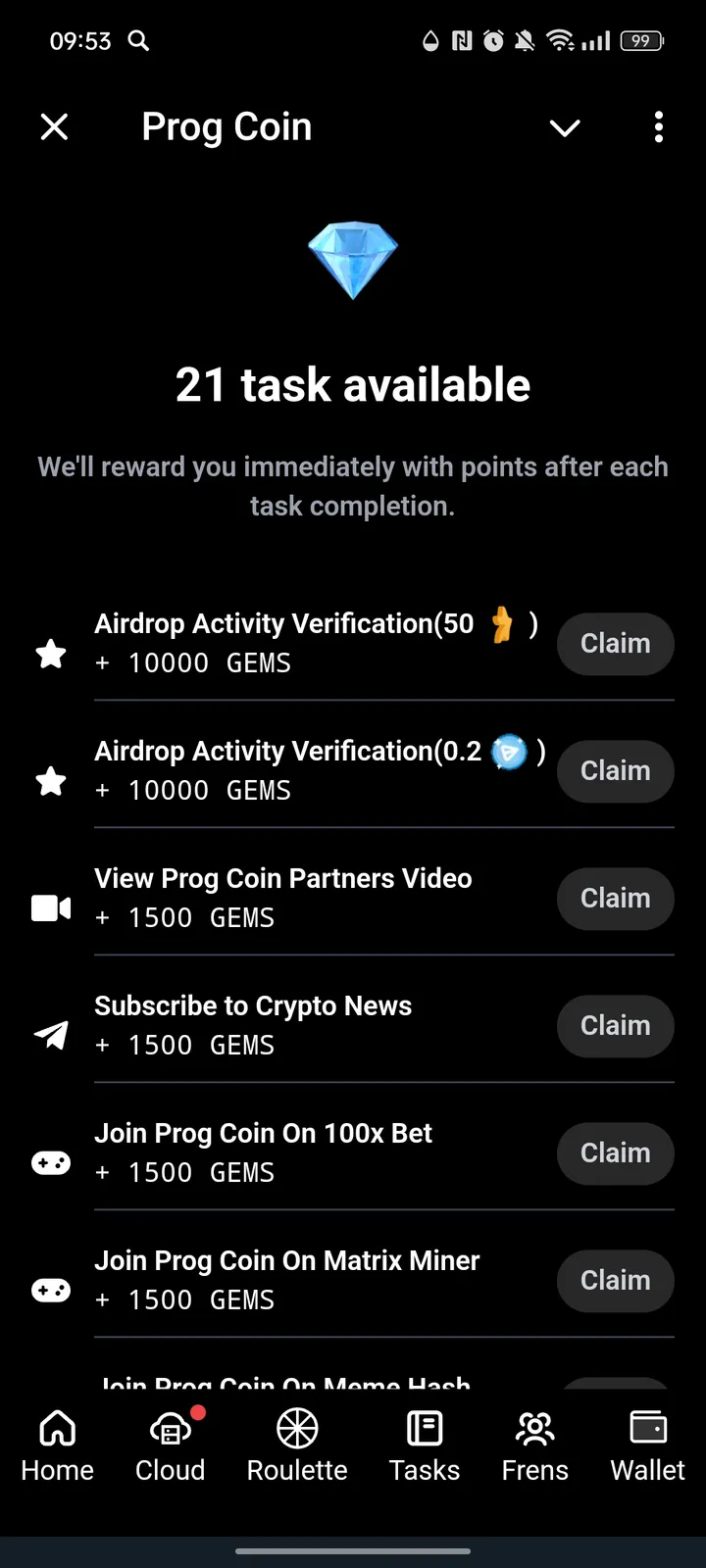Click the gamepad icon beside 100x Bet task
The height and width of the screenshot is (1568, 706).
51,1162
